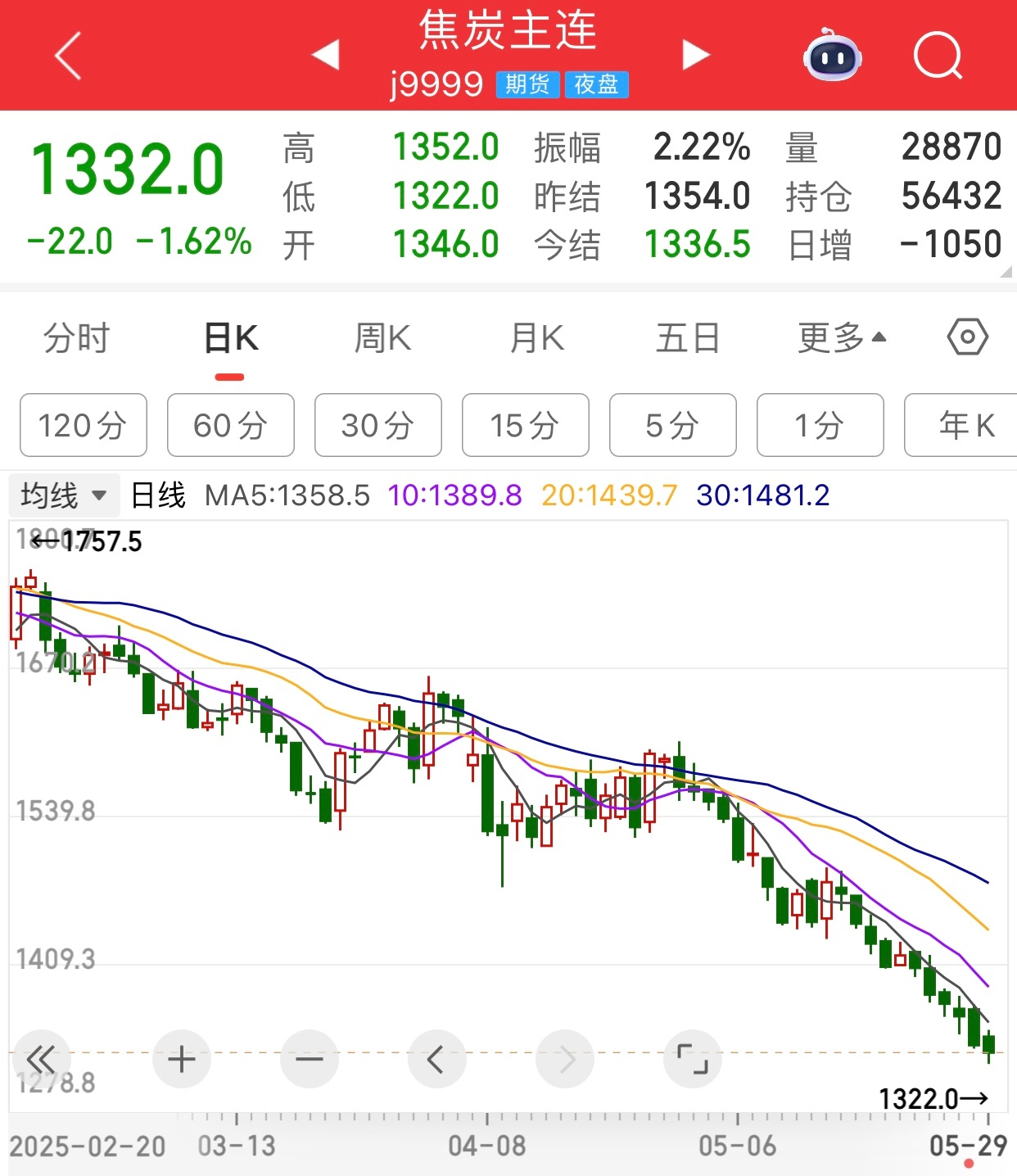Open the robot assistant
The image size is (1017, 1176).
(x=832, y=56)
